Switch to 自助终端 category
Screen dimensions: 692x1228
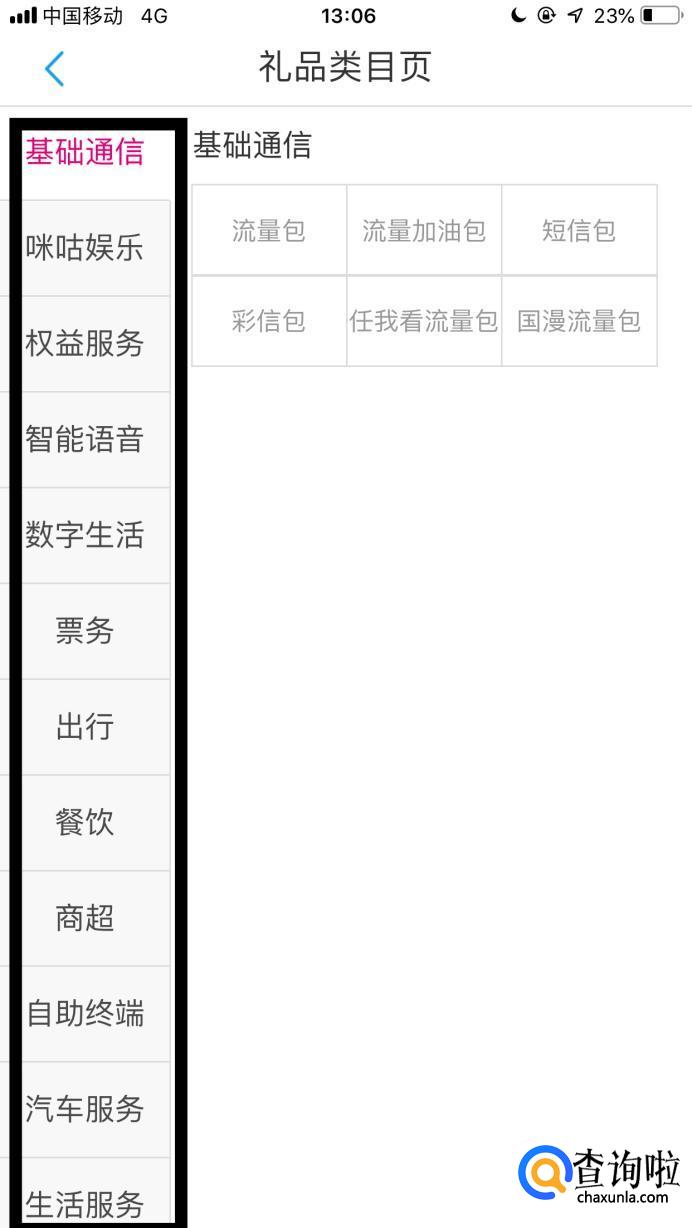[x=85, y=1014]
